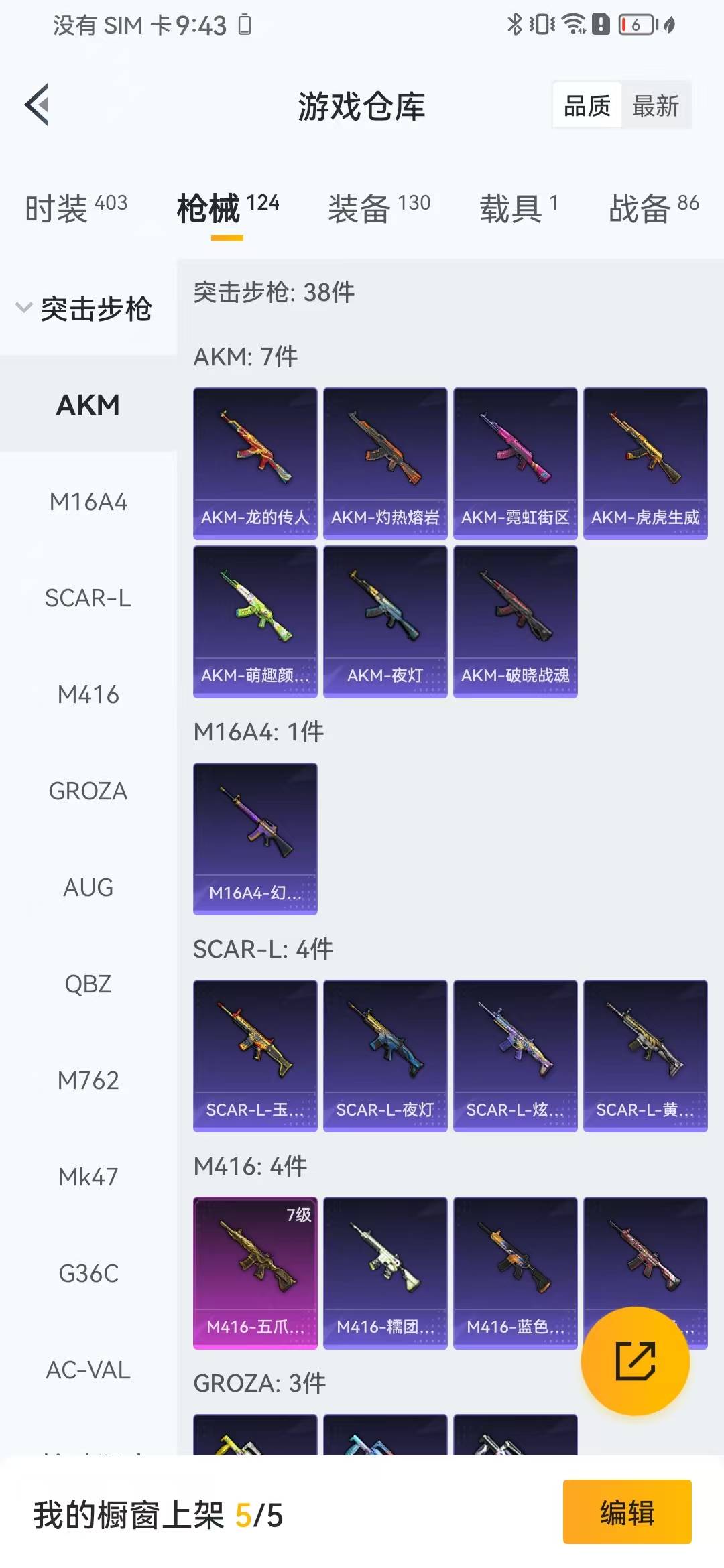Open the 载具 tab
The image size is (724, 1568).
[518, 208]
